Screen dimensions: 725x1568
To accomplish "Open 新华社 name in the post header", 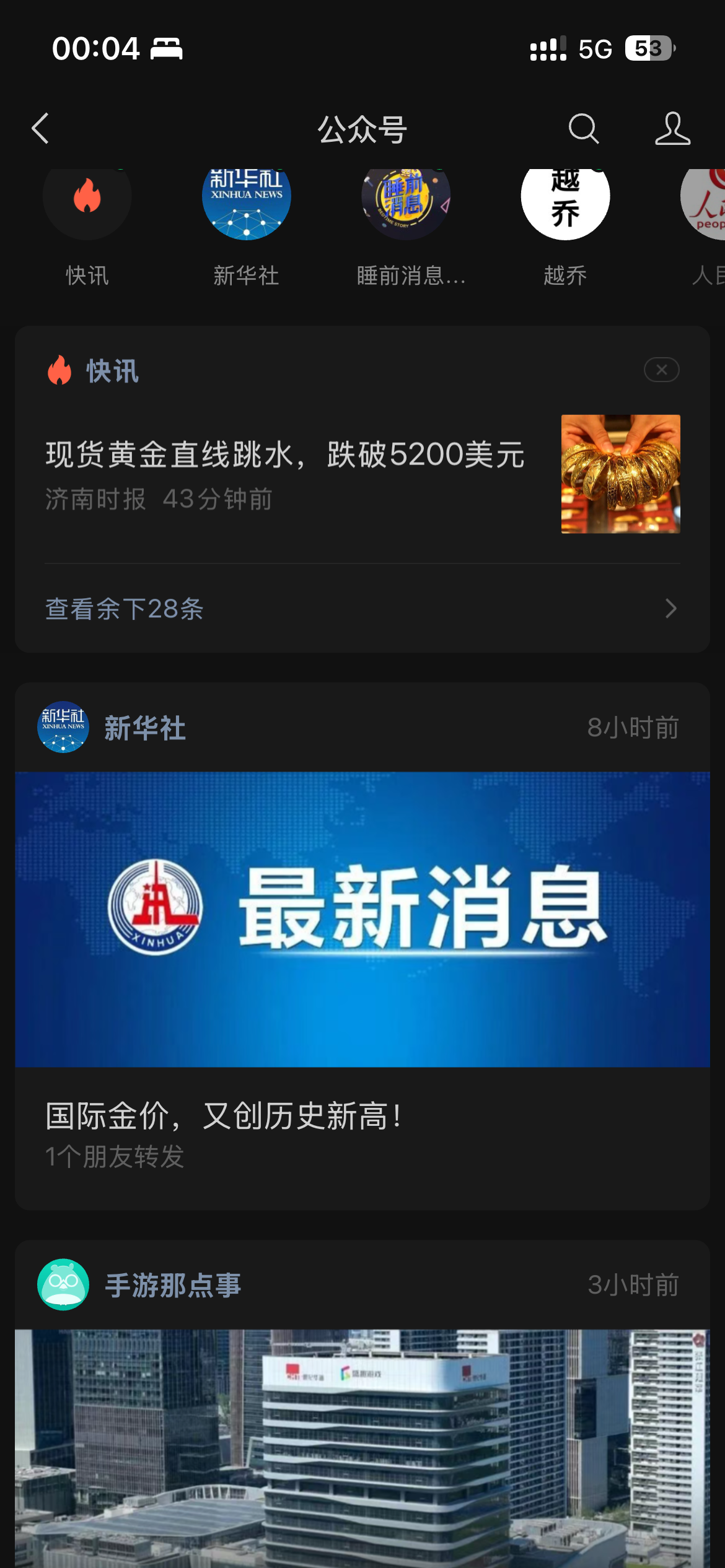I will point(145,728).
